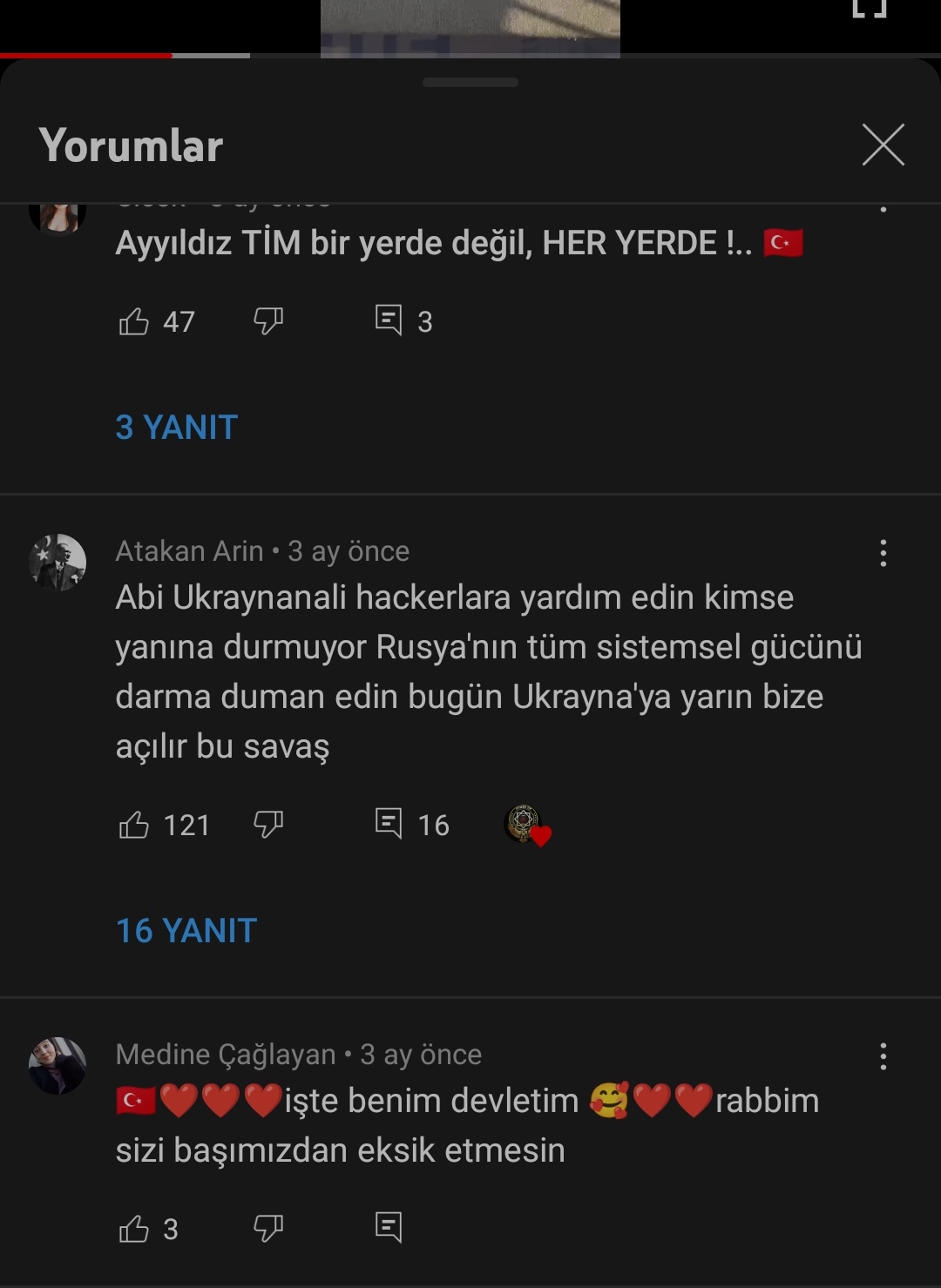Like Medine Çağlayan's comment
The height and width of the screenshot is (1288, 941).
coord(134,1229)
